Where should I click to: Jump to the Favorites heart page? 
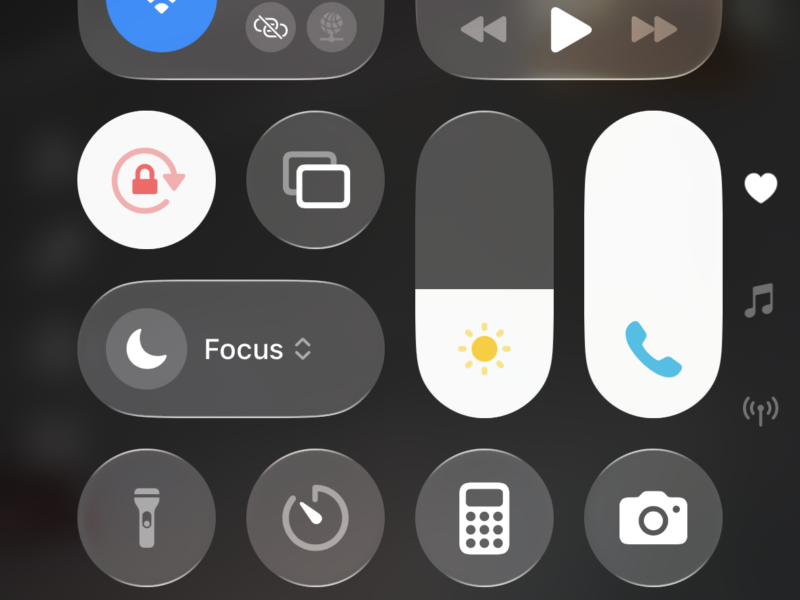(x=760, y=187)
